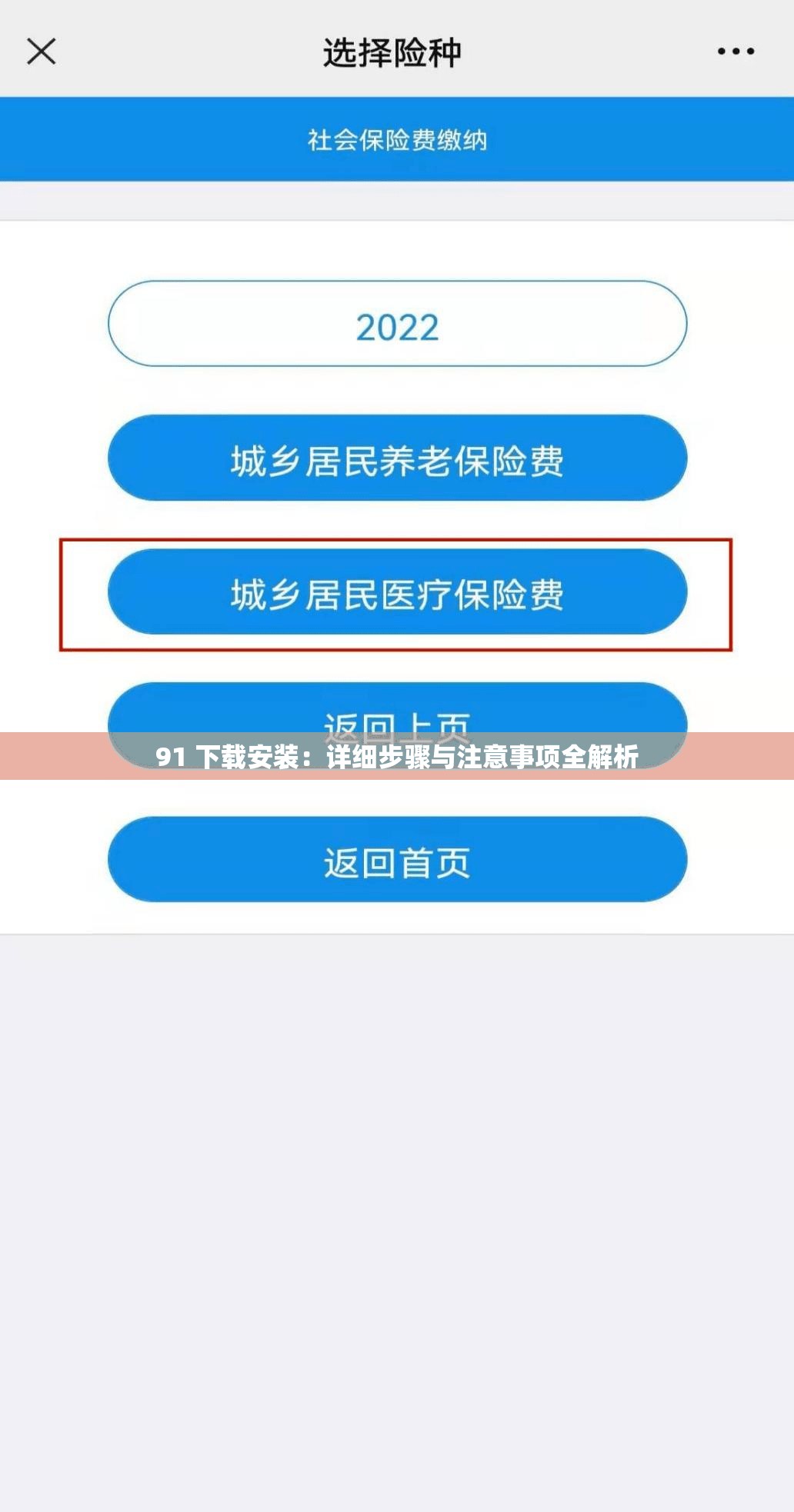The height and width of the screenshot is (1512, 794).
Task: Click 返回首页 to return home
Action: [397, 861]
